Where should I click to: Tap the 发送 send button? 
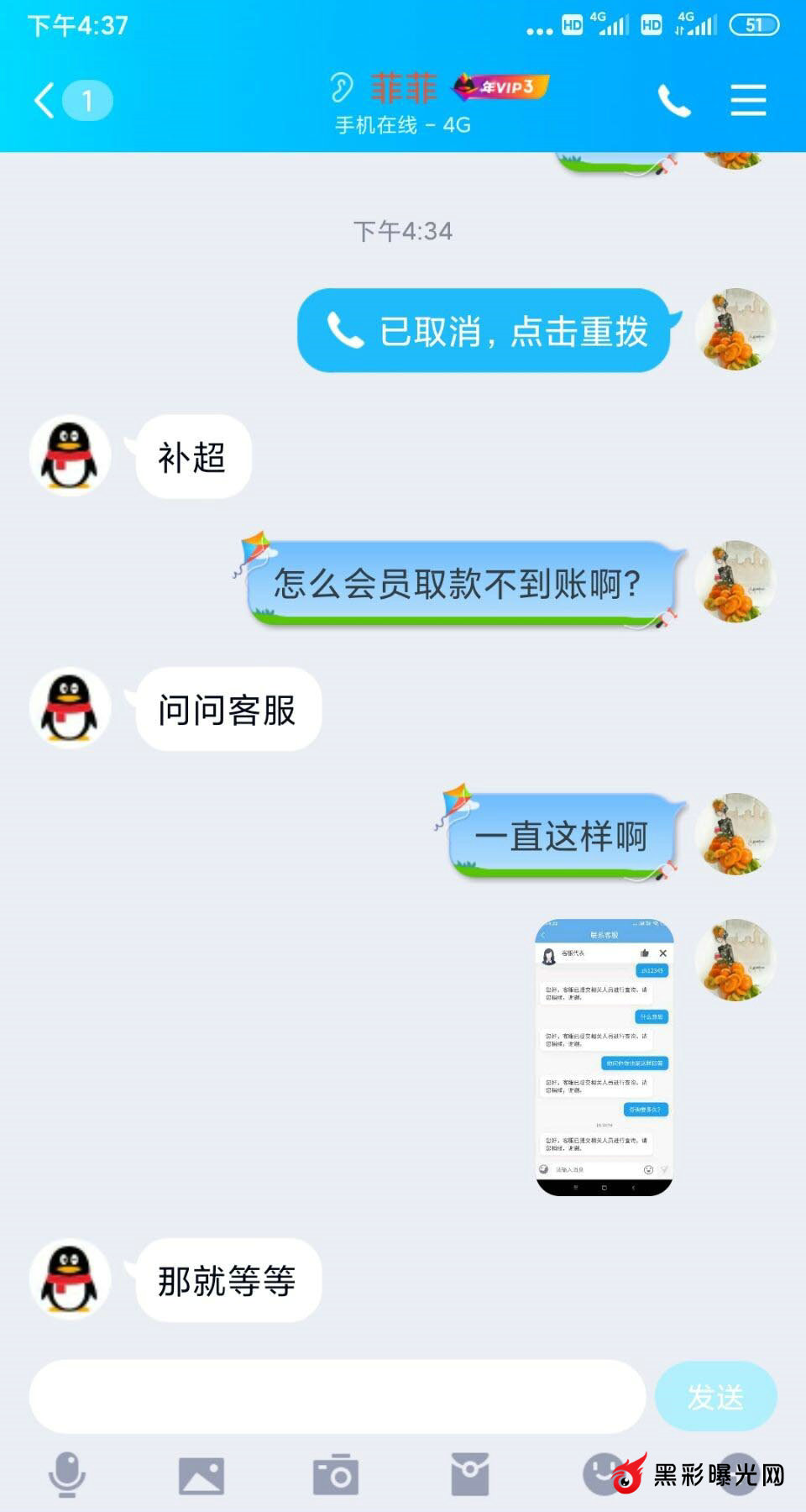pyautogui.click(x=715, y=1396)
